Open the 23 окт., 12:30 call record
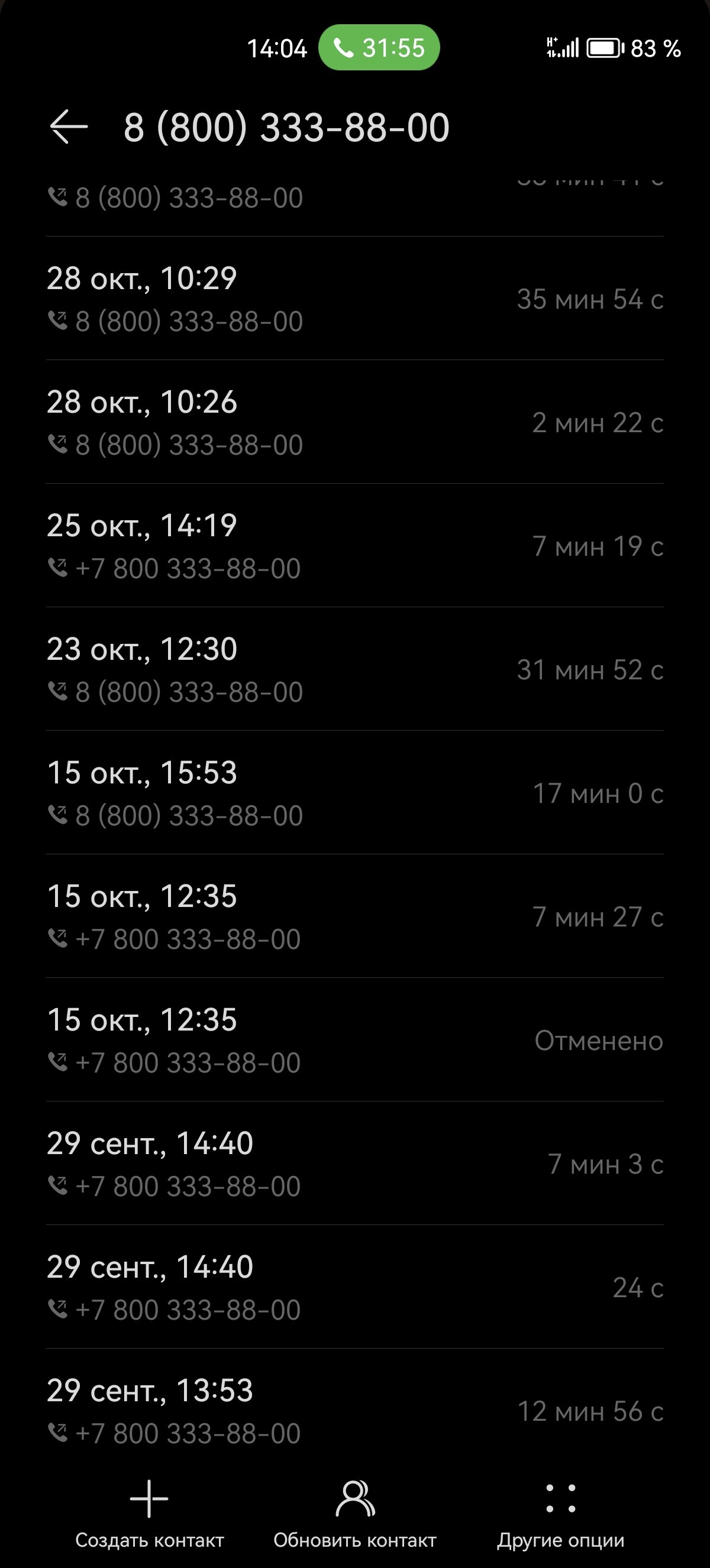The width and height of the screenshot is (710, 1568). pyautogui.click(x=355, y=669)
